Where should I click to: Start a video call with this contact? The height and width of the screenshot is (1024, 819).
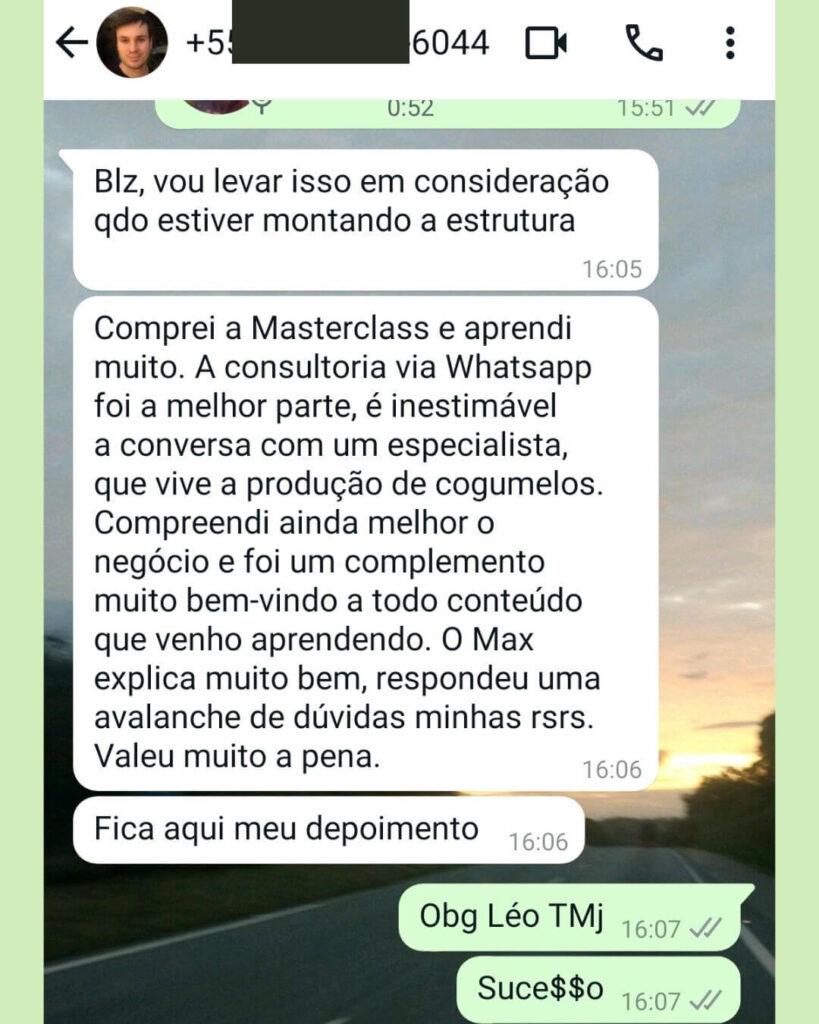pyautogui.click(x=546, y=43)
